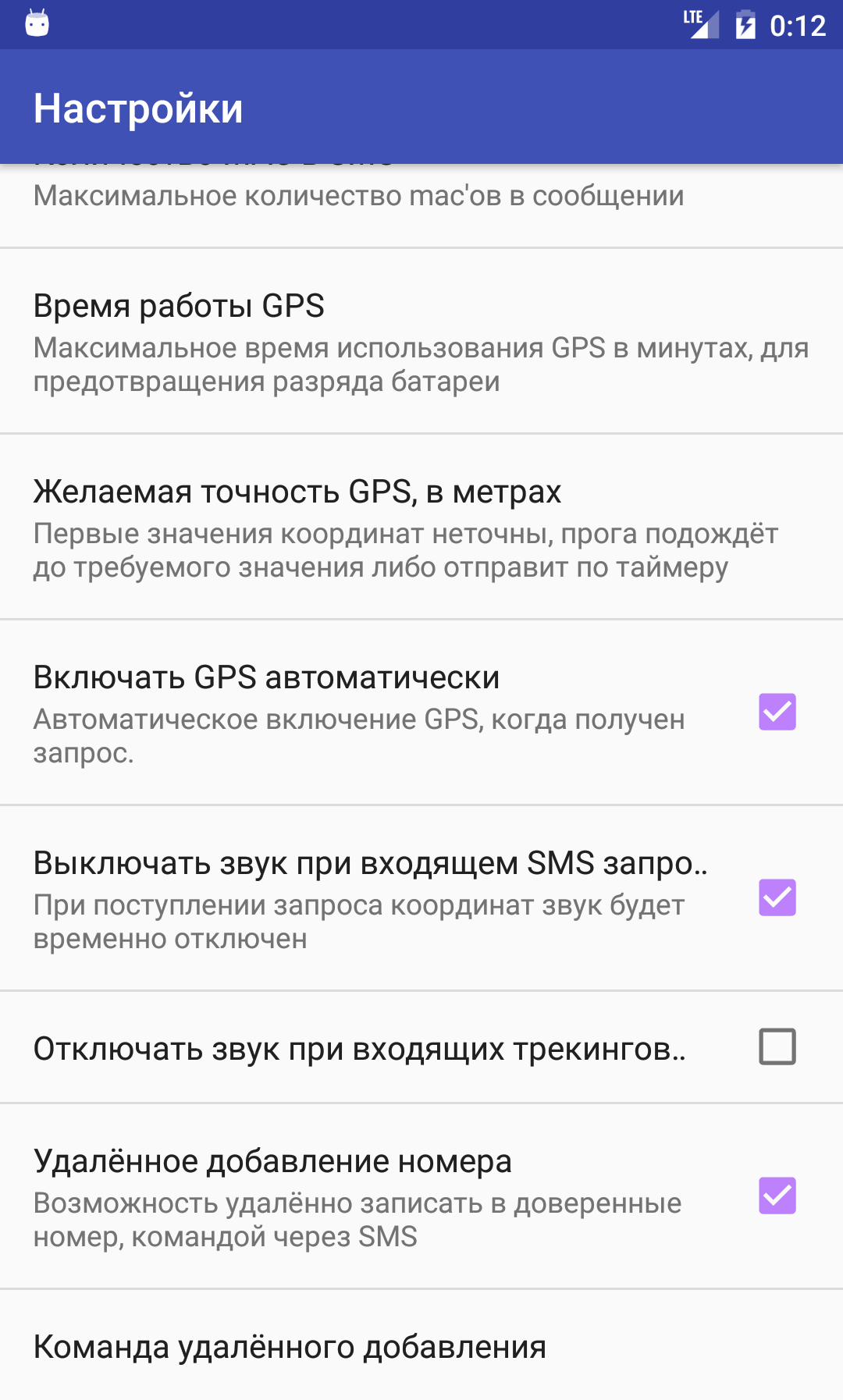This screenshot has width=843, height=1400.
Task: Open «Желаемая точность GPS, в метрах»
Action: pyautogui.click(x=421, y=528)
